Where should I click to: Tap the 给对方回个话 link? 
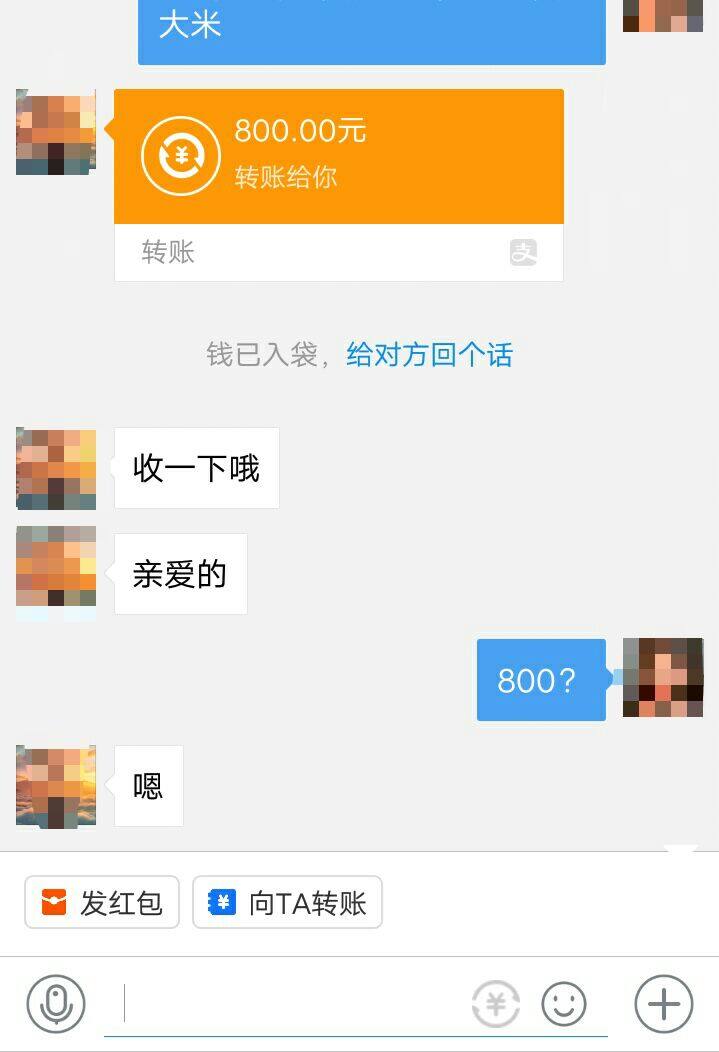(429, 355)
